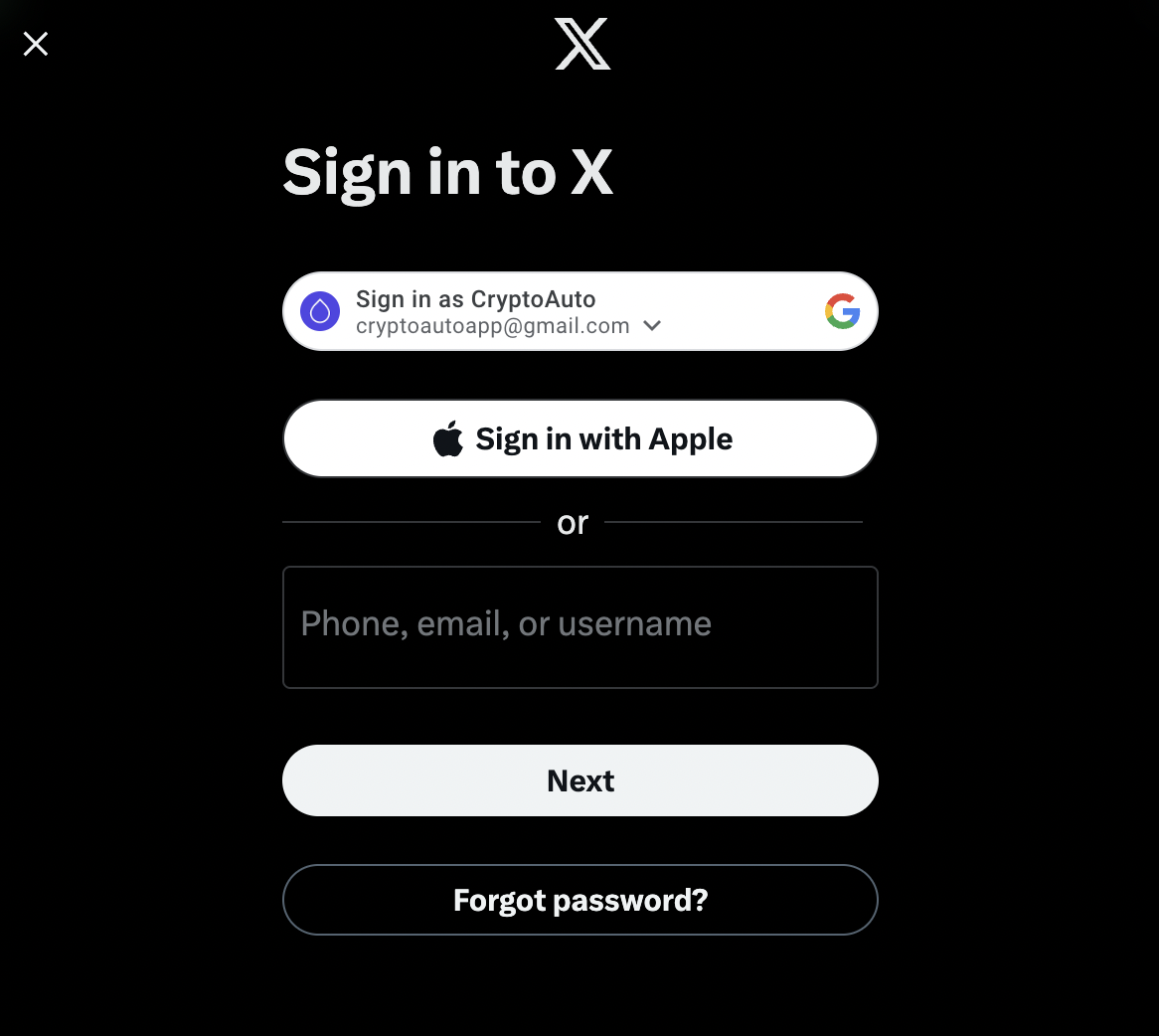Open Forgot password?
This screenshot has height=1036, width=1159.
[580, 900]
